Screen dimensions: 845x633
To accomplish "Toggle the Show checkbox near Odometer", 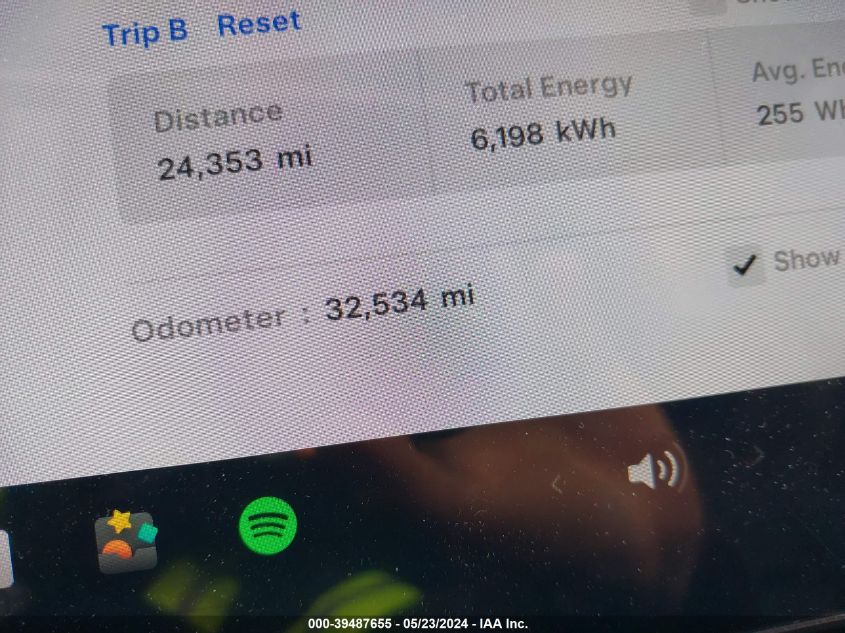I will pyautogui.click(x=744, y=266).
